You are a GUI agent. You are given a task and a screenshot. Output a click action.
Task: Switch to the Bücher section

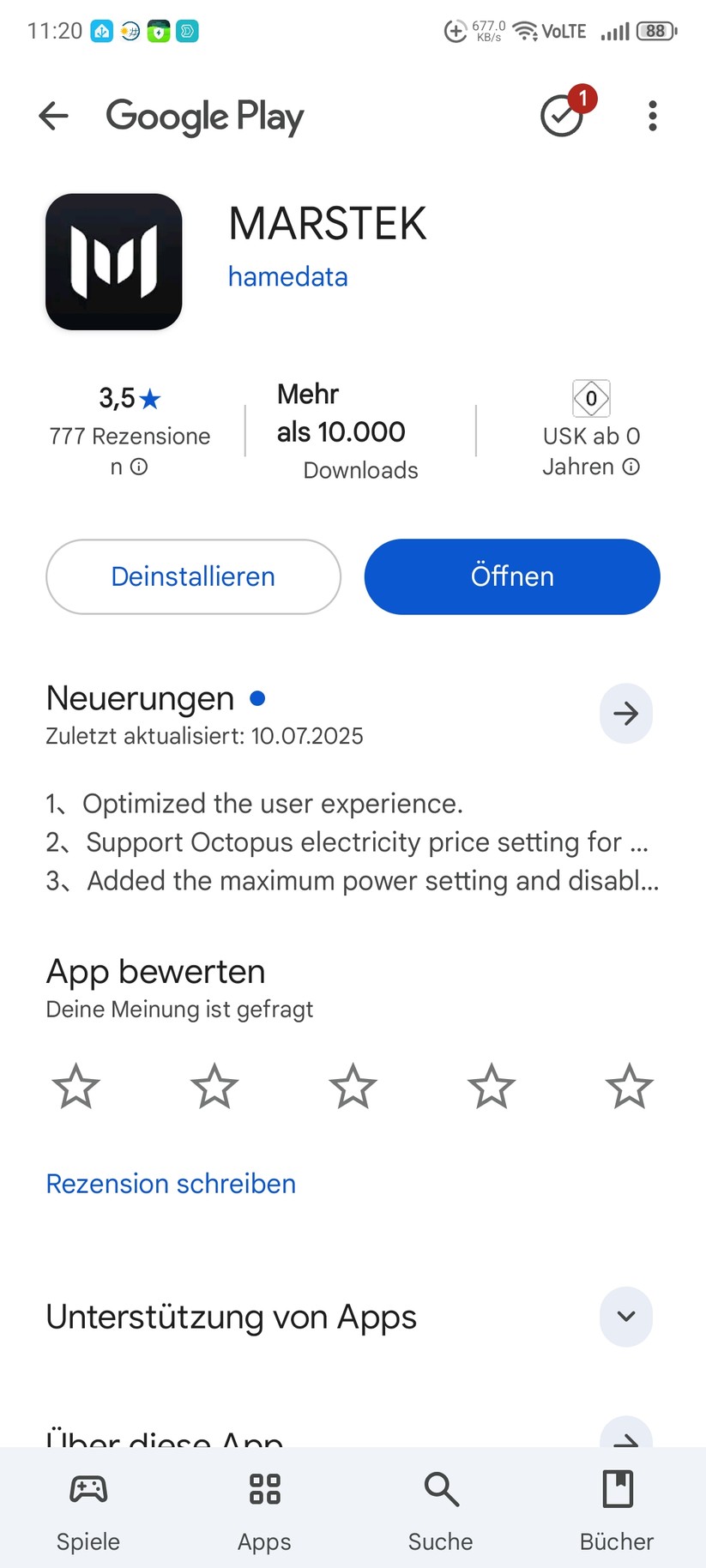pos(616,1505)
